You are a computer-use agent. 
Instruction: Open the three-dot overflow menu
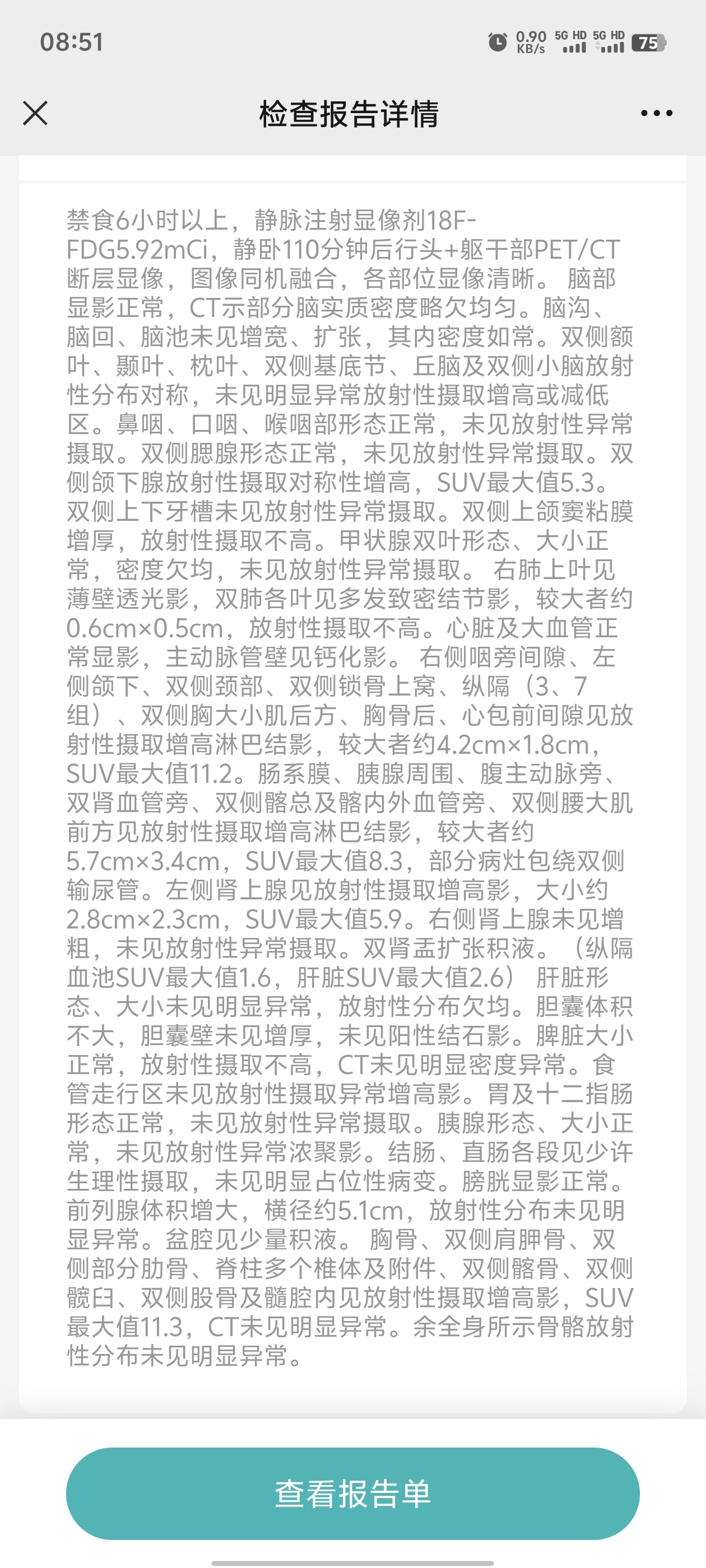point(657,113)
